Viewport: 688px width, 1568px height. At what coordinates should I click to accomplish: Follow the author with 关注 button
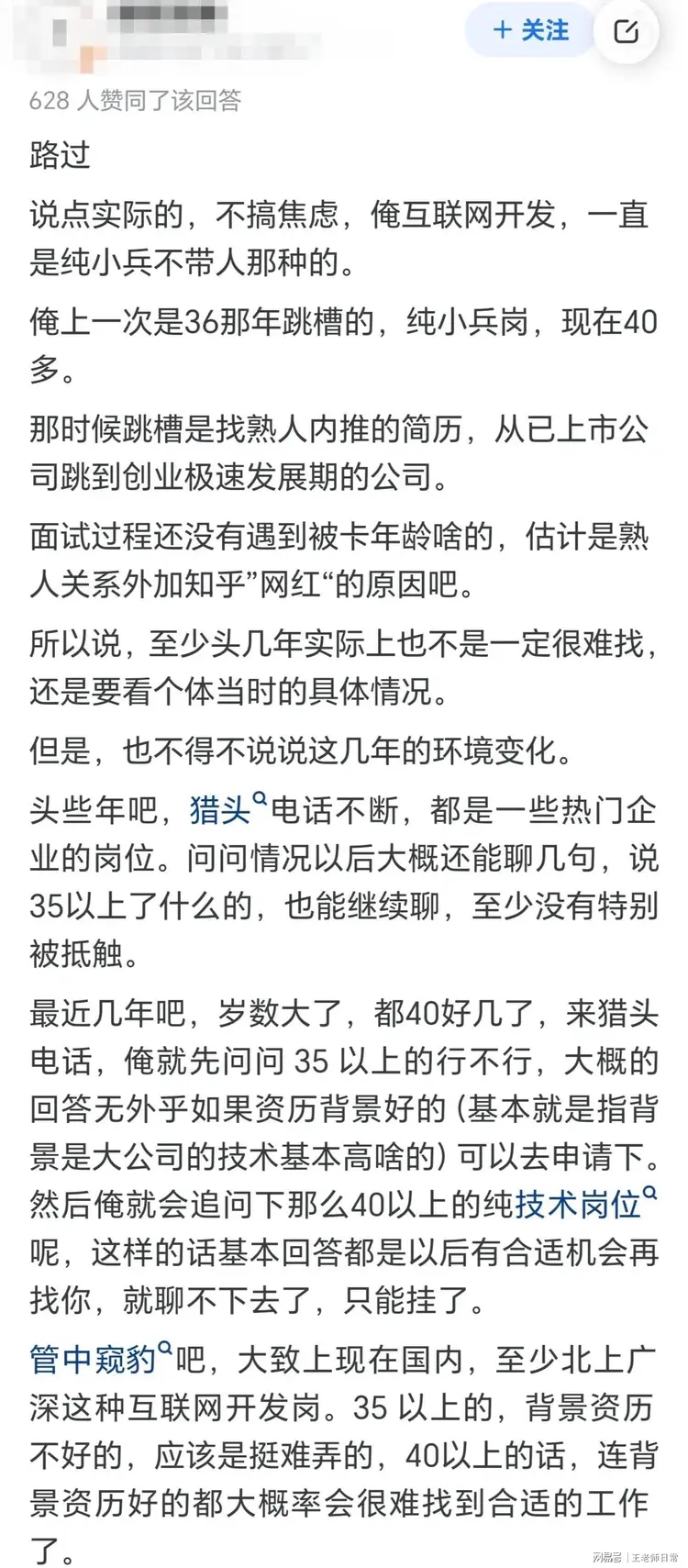click(529, 31)
